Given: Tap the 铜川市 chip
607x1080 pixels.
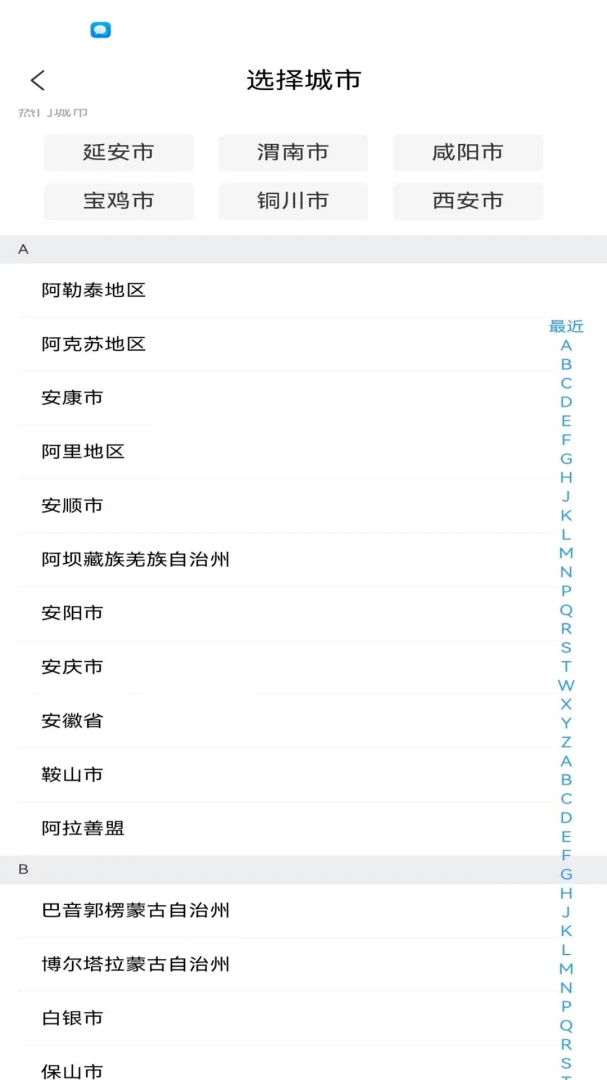Looking at the screenshot, I should pyautogui.click(x=294, y=201).
